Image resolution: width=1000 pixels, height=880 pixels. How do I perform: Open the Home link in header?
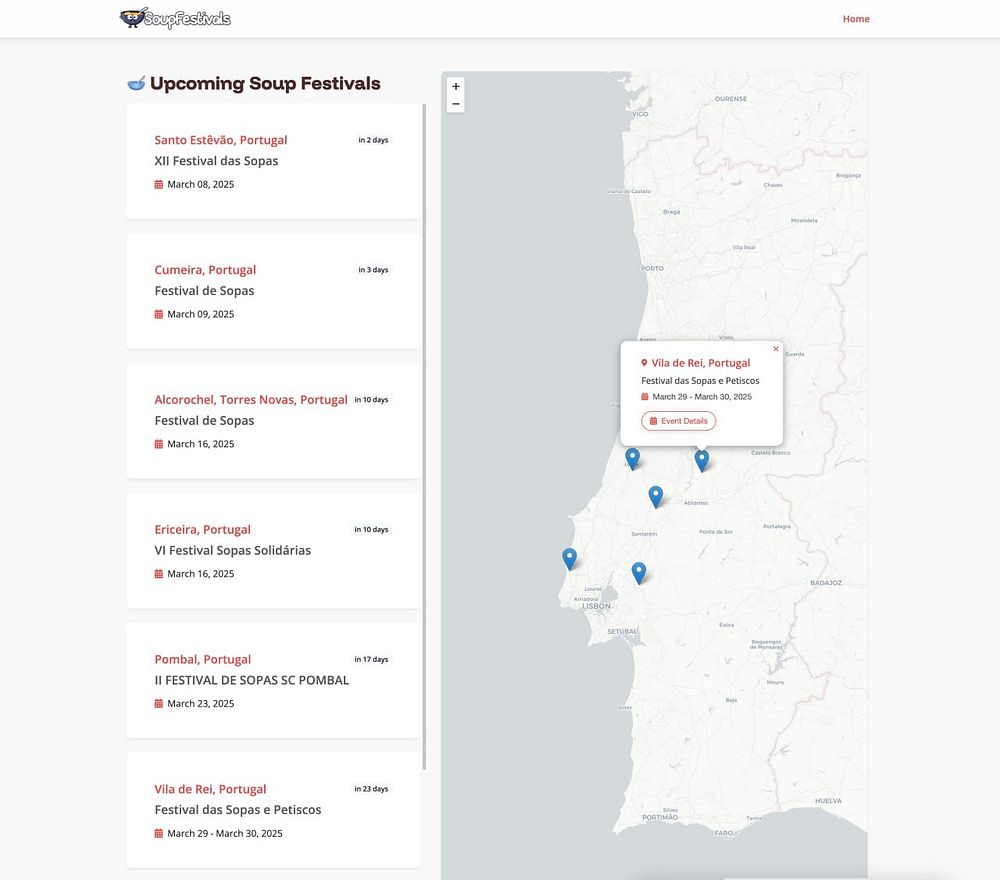855,19
